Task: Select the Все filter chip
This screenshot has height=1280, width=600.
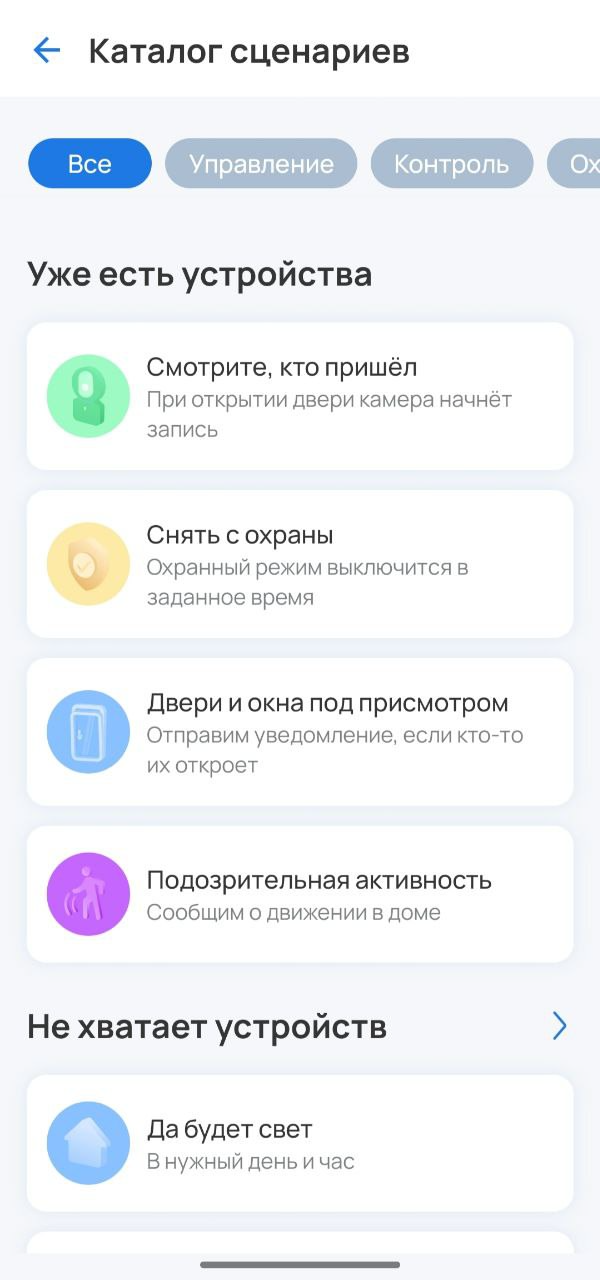Action: 90,164
